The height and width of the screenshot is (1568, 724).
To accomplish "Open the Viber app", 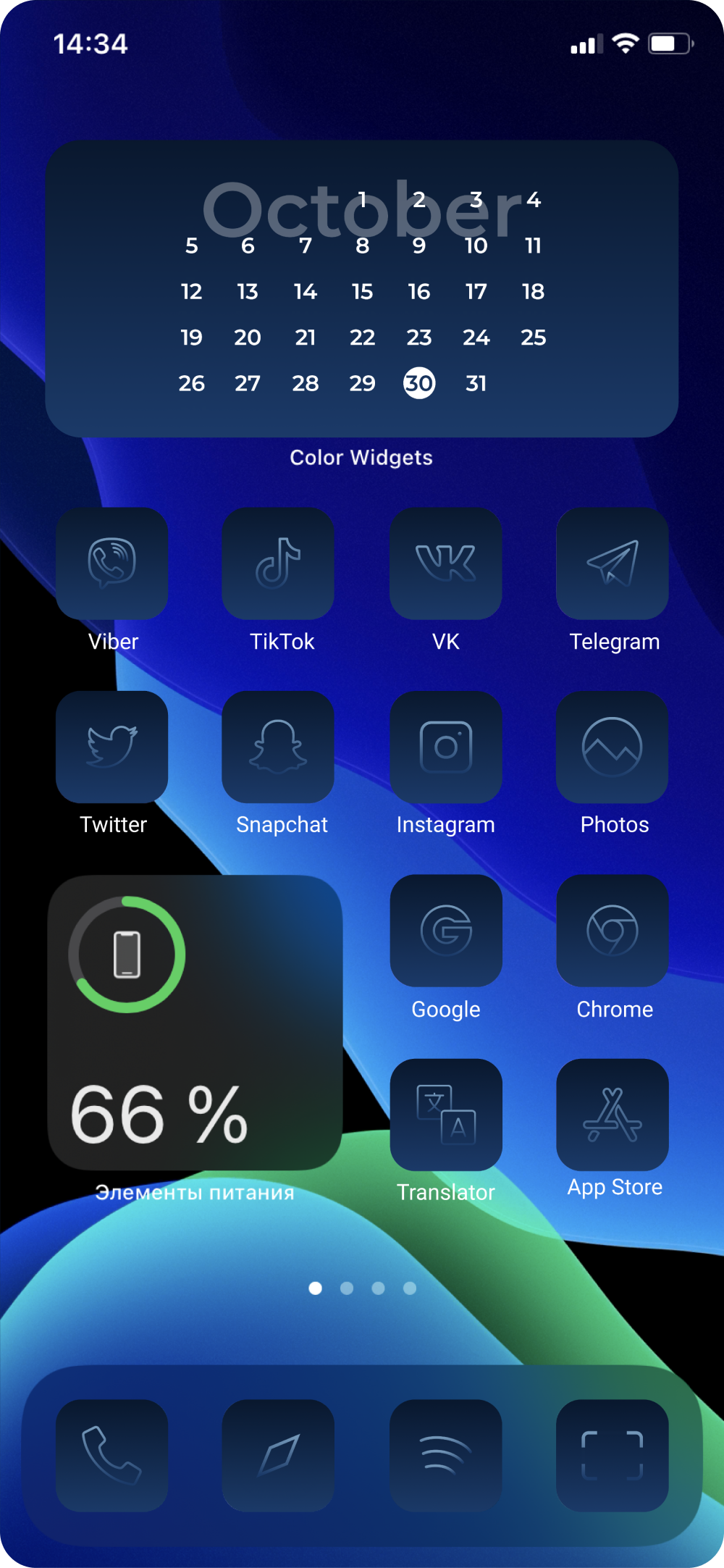I will click(112, 563).
